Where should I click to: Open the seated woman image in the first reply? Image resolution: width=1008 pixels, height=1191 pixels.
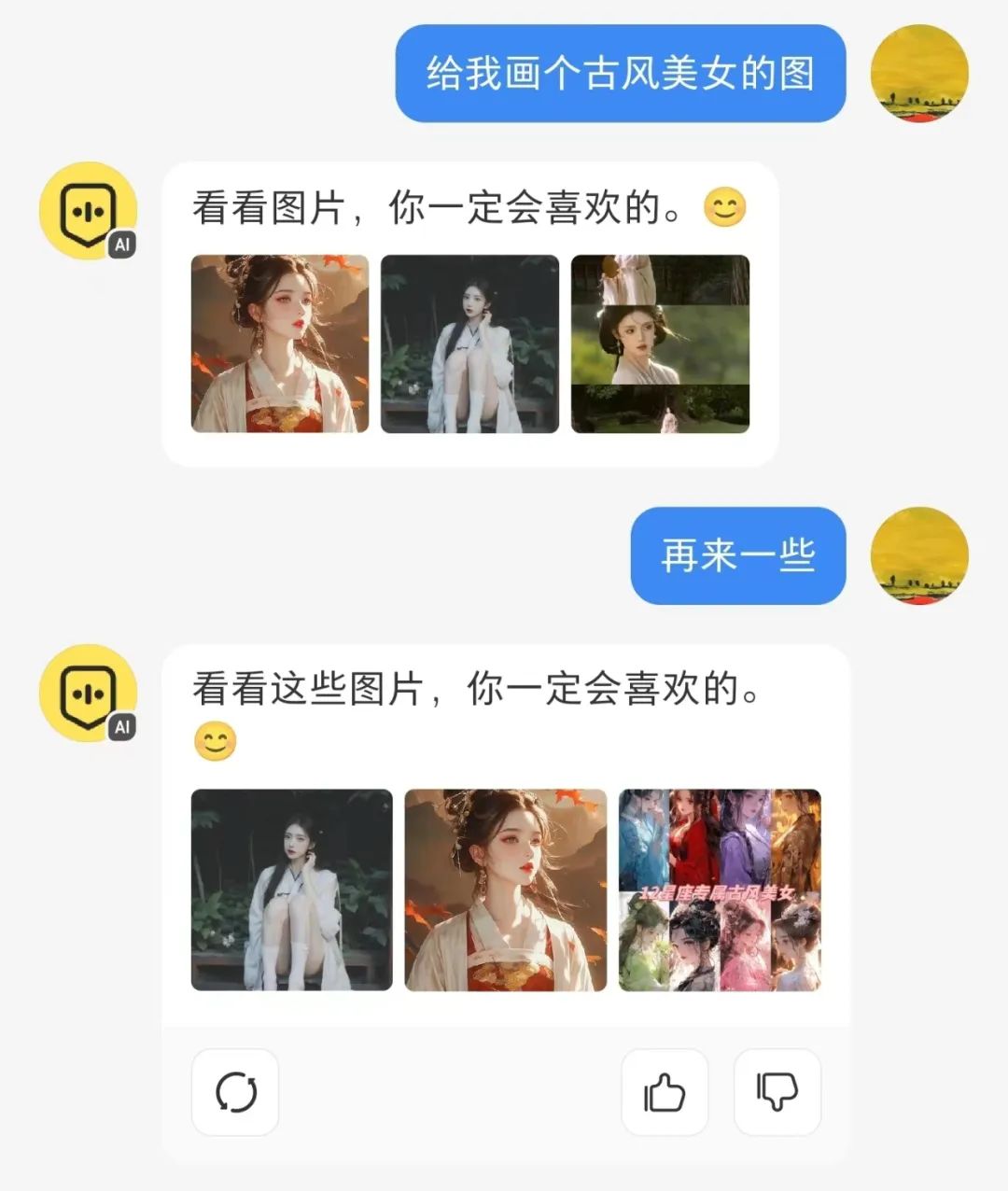point(469,343)
